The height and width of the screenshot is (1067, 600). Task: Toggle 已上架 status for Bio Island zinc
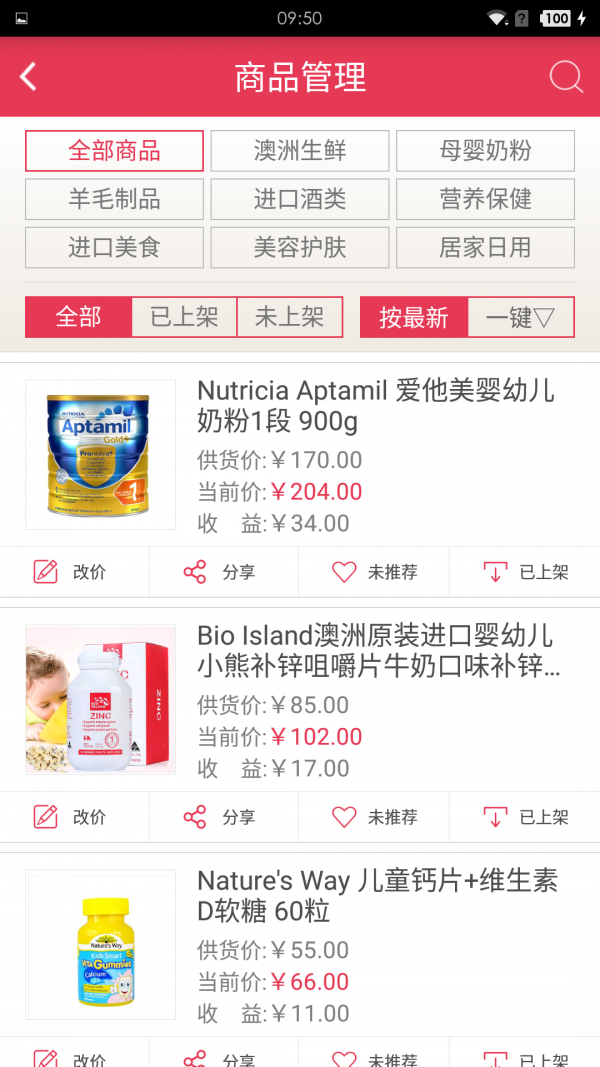(x=525, y=817)
